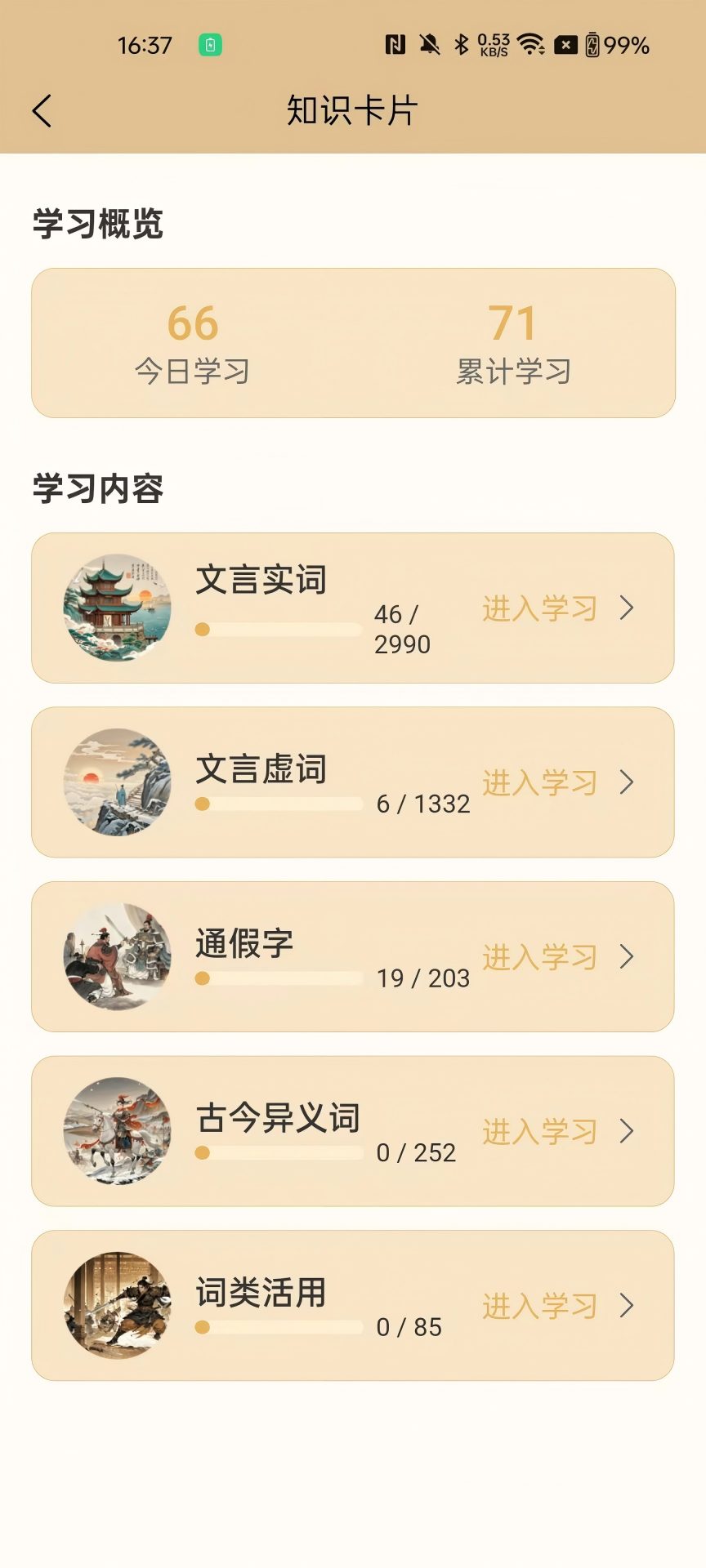This screenshot has width=706, height=1568.
Task: Tap the 词类活用 swordsman thumbnail icon
Action: click(118, 1306)
